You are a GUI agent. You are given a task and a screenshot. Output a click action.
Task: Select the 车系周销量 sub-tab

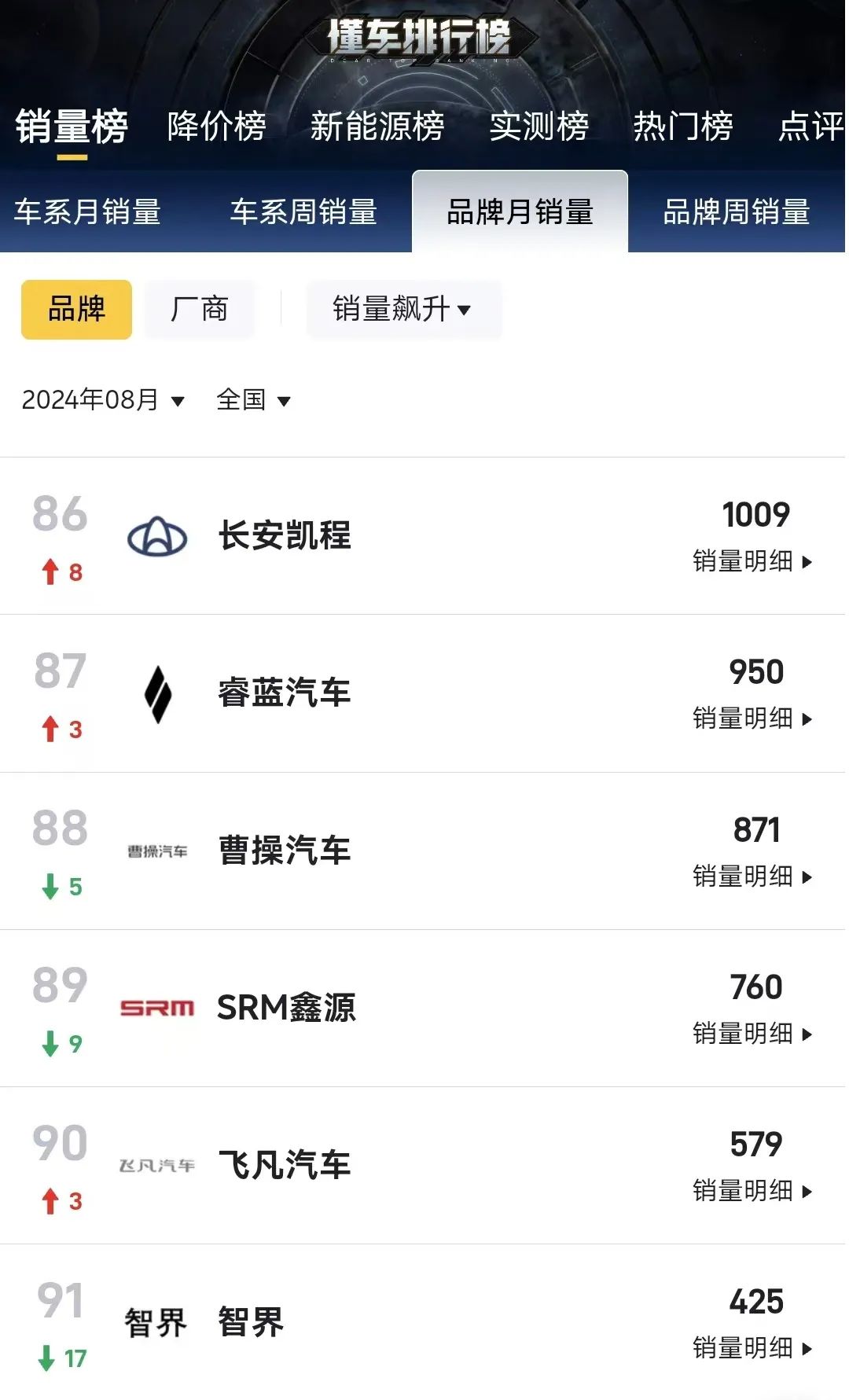303,212
